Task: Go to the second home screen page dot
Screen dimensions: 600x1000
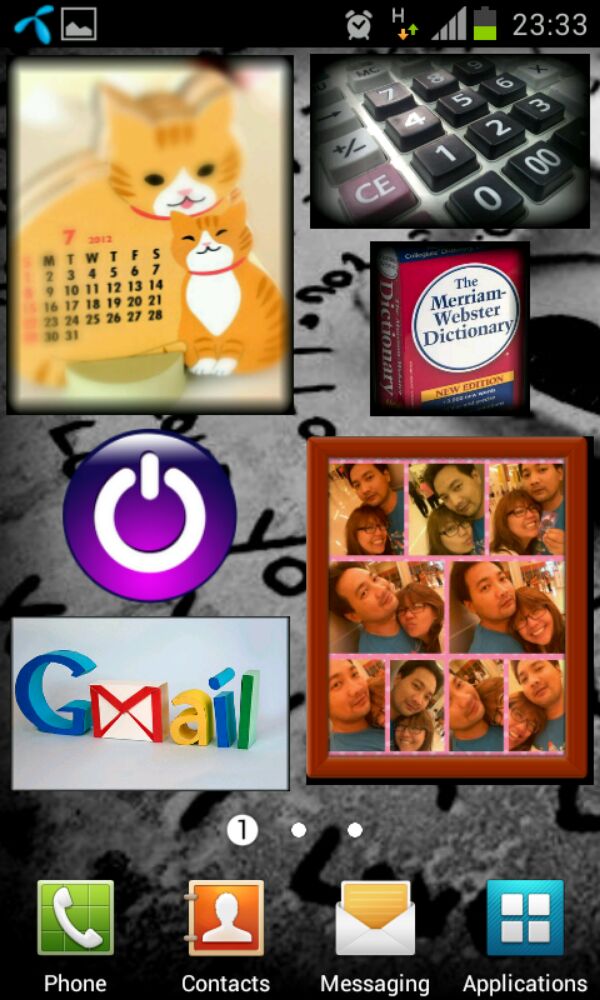Action: (298, 830)
